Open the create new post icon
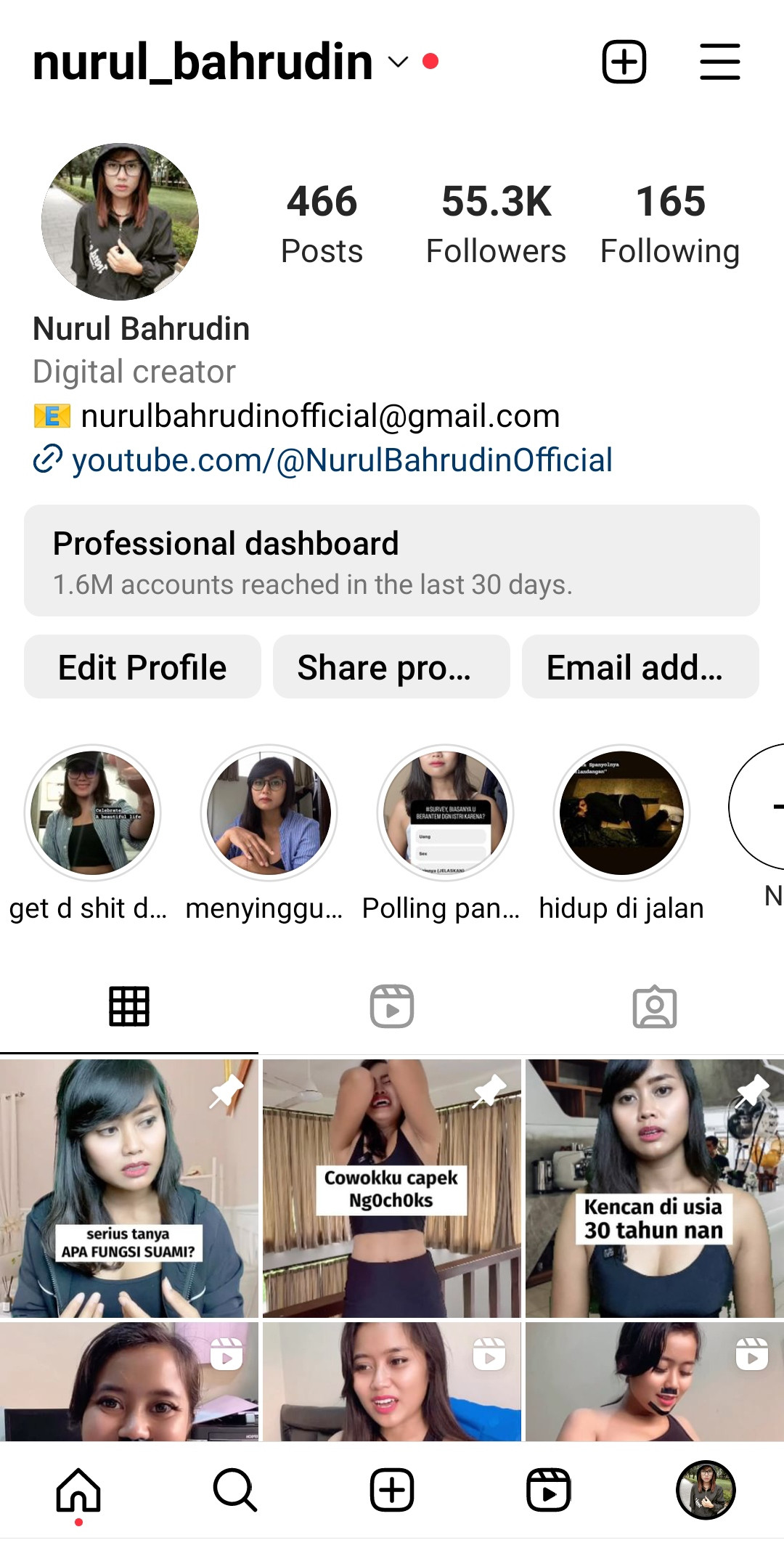This screenshot has width=784, height=1548. tap(624, 62)
